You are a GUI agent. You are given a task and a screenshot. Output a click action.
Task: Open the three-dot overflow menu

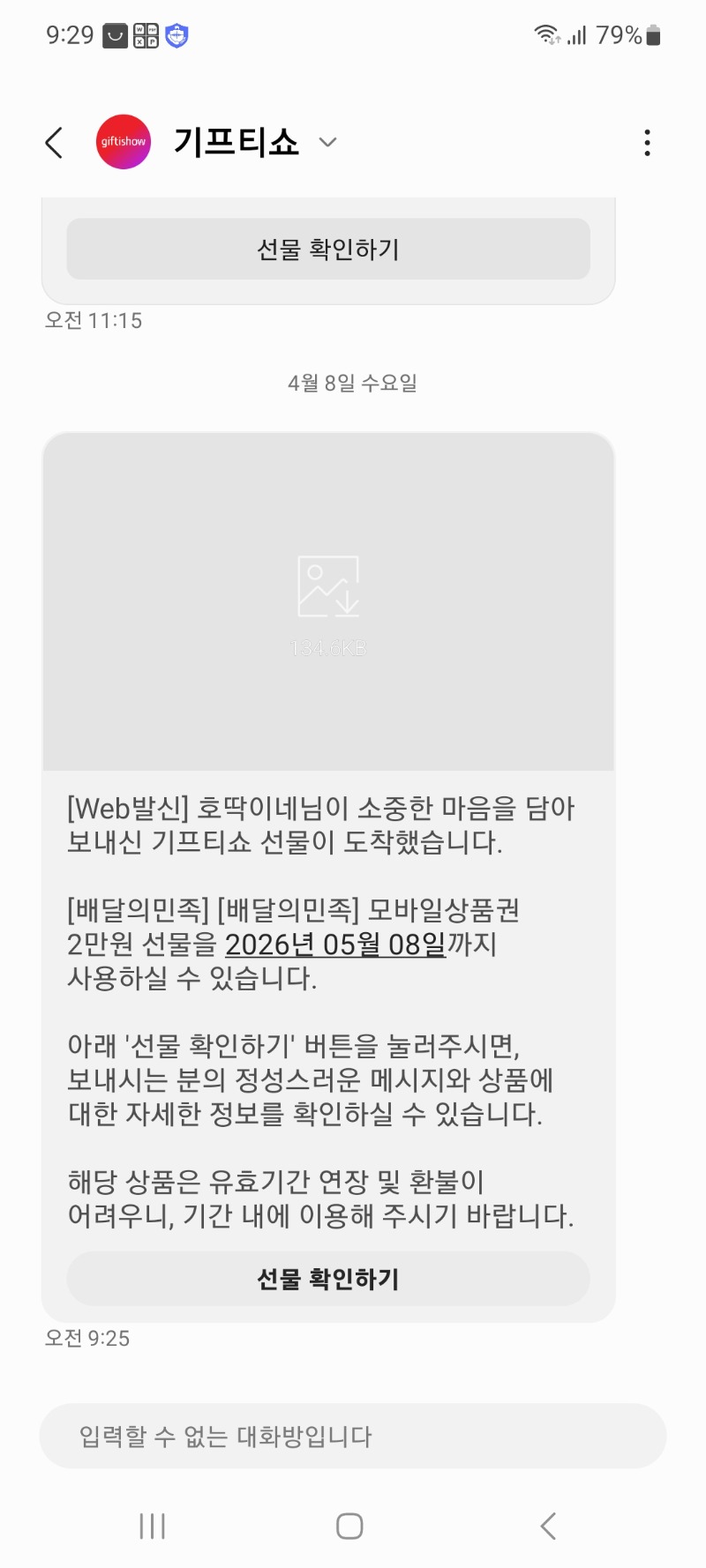pos(648,142)
